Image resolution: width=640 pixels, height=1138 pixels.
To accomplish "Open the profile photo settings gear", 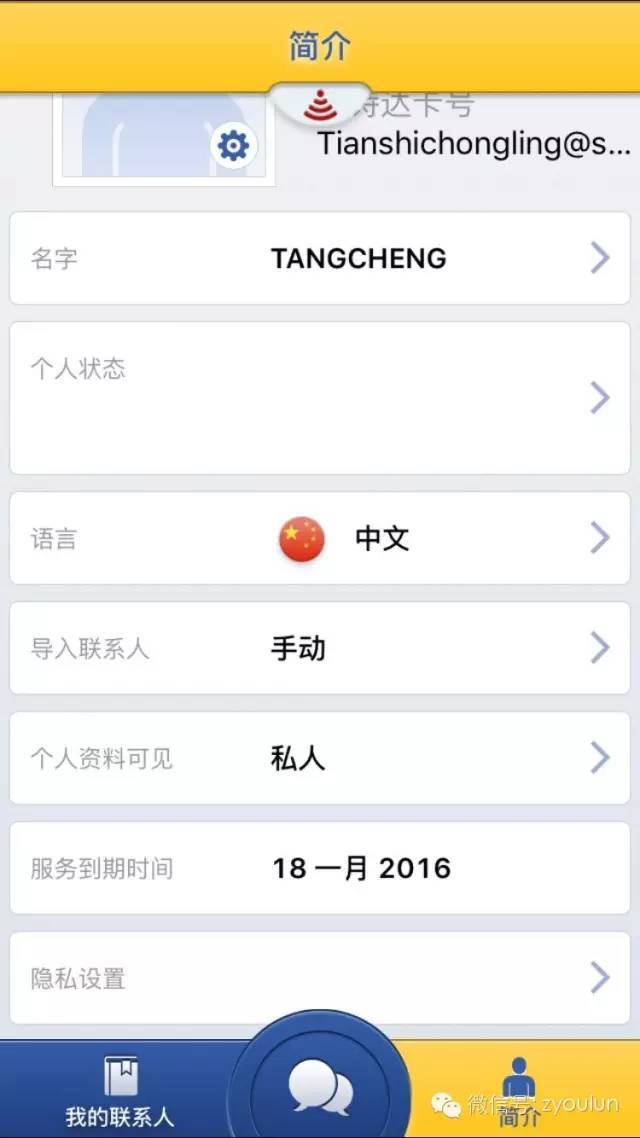I will coord(233,147).
